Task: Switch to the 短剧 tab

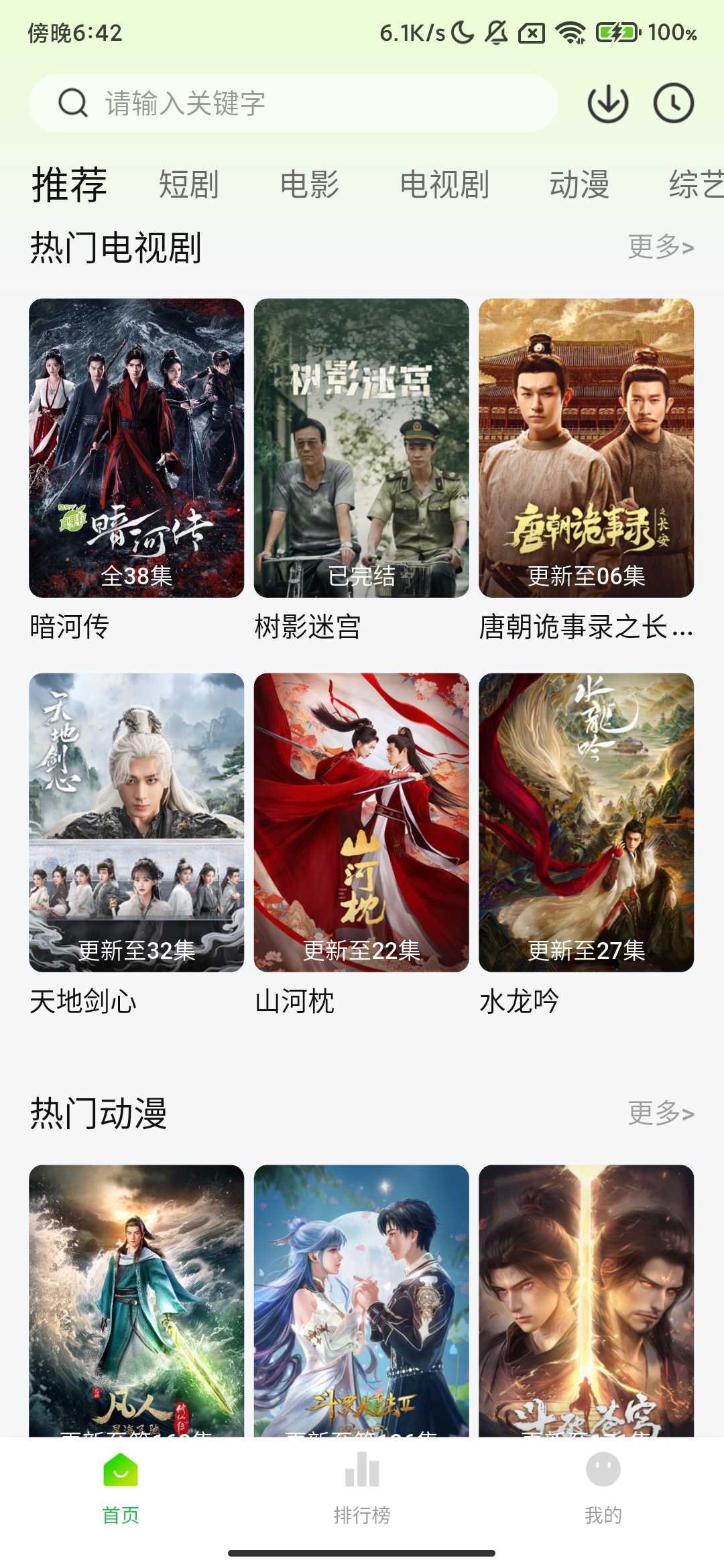Action: [188, 185]
